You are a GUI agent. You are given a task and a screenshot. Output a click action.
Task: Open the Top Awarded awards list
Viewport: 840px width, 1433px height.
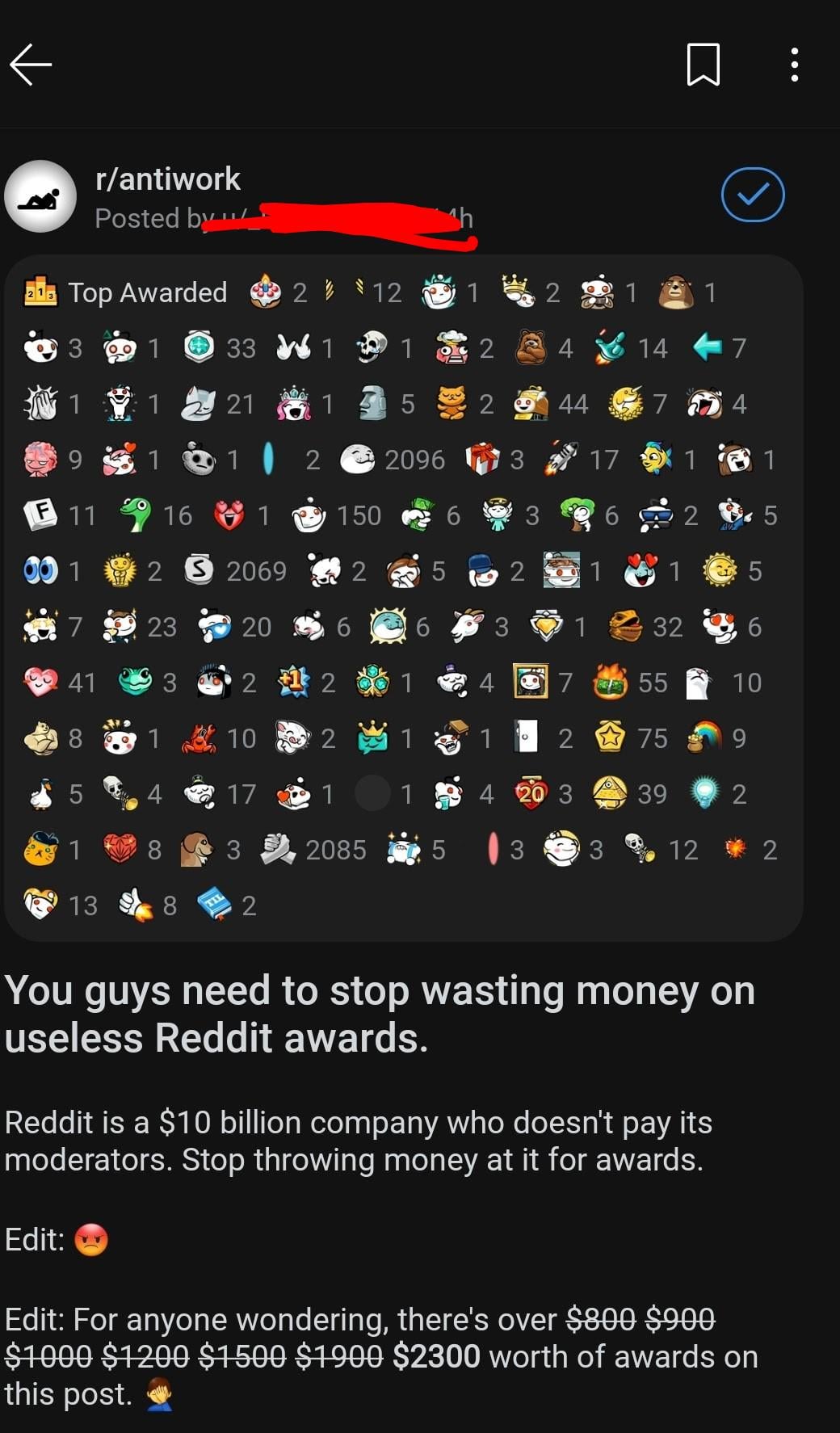pos(127,292)
